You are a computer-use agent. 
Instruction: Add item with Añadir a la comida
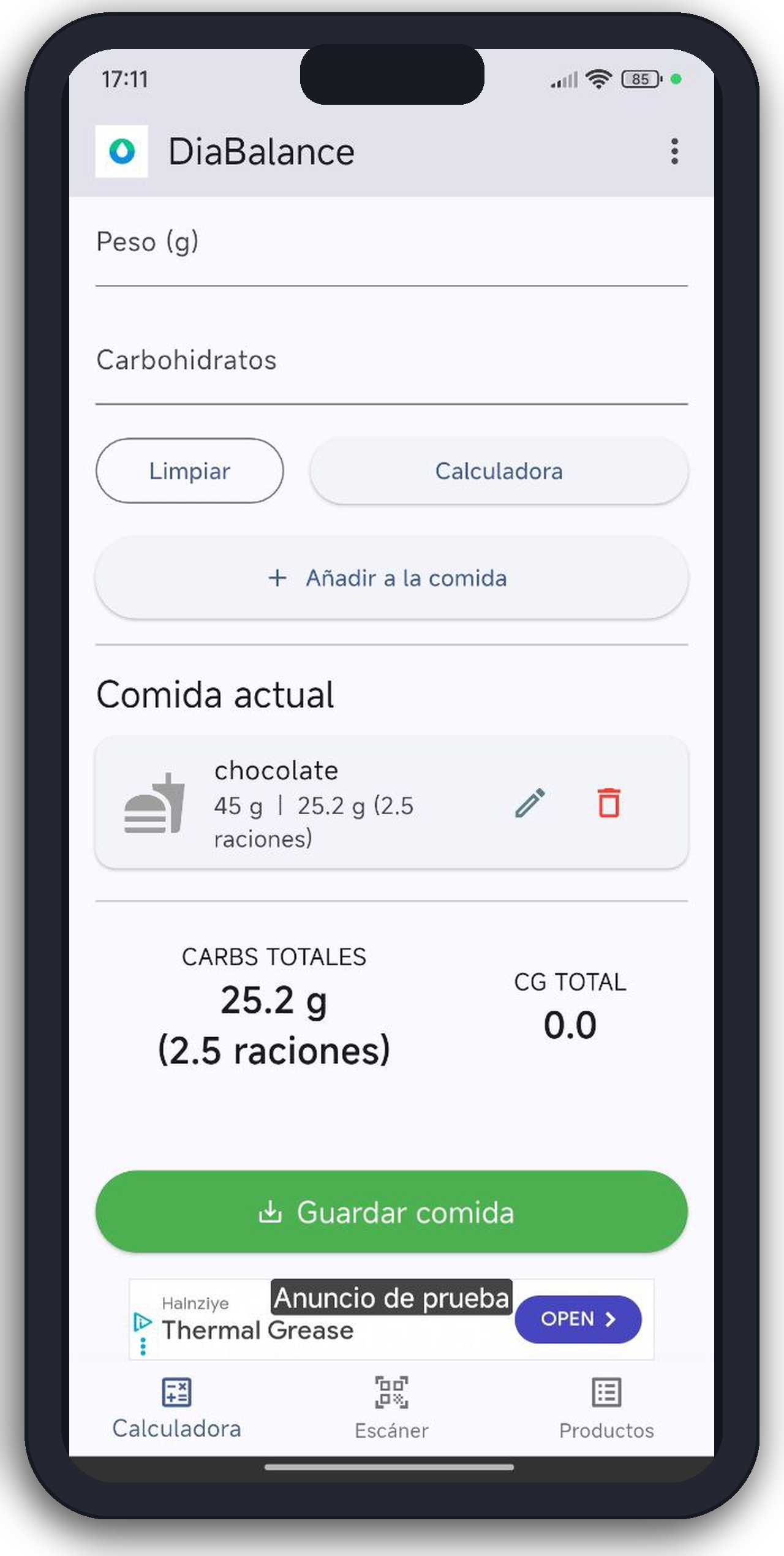click(391, 578)
